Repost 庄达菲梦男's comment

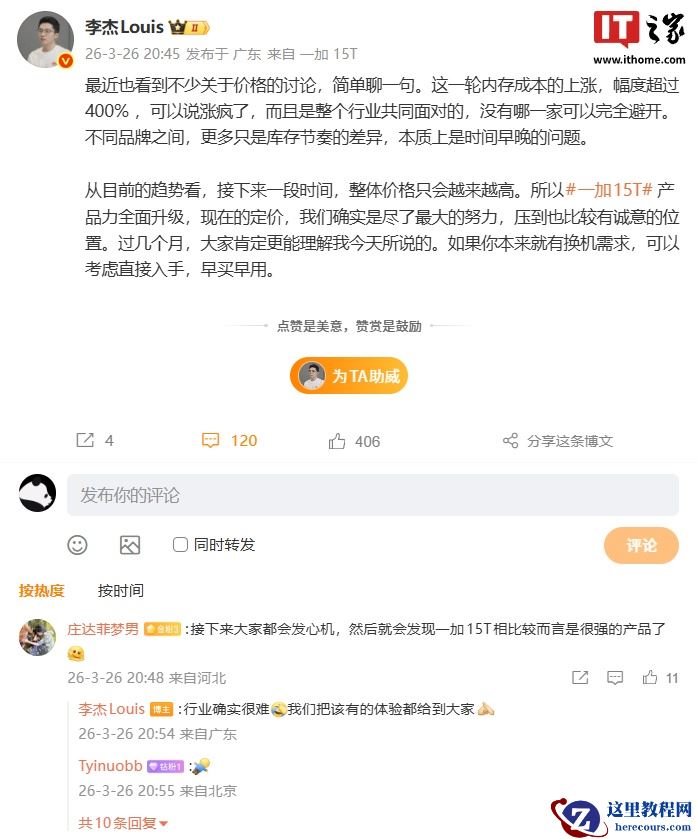coord(580,677)
